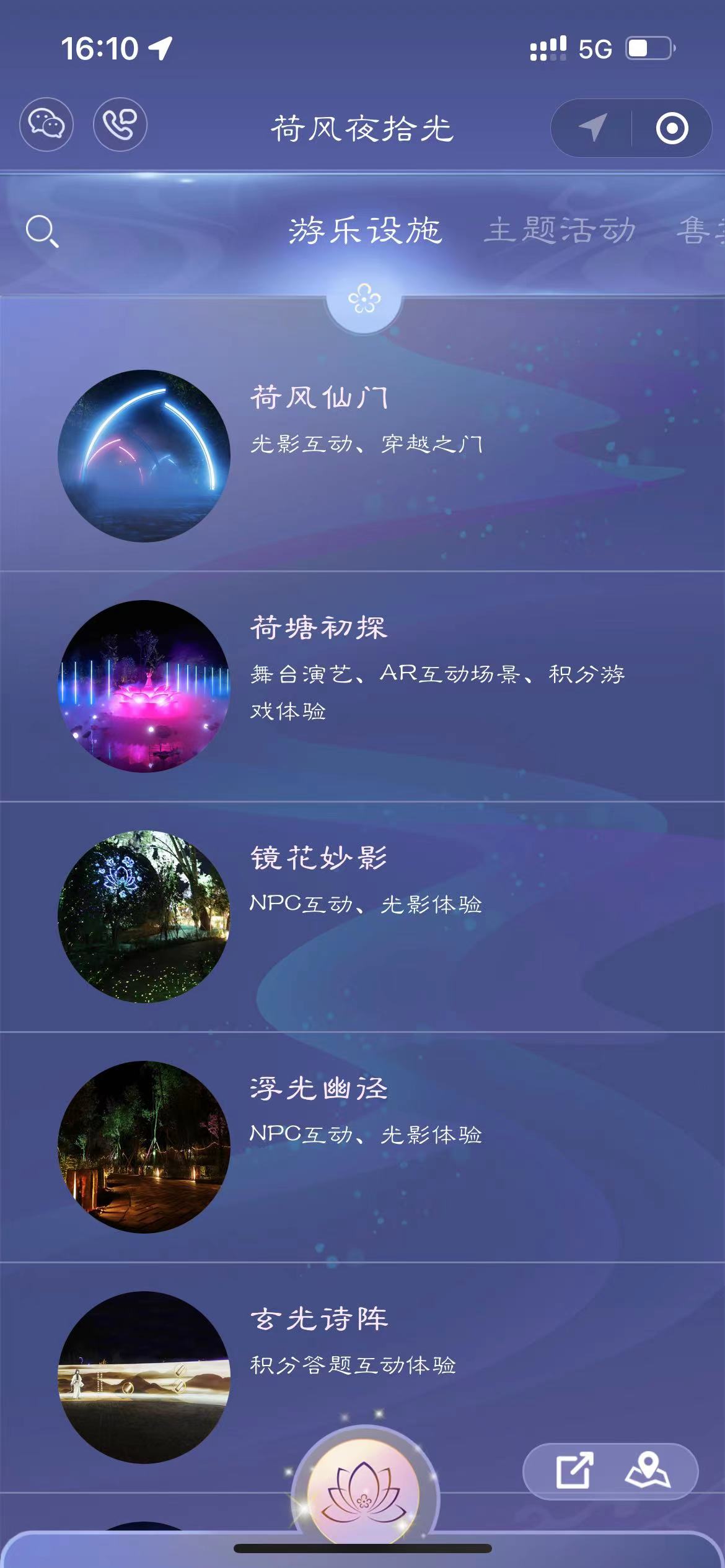Tap the location arrow in the top capsule
Screen dimensions: 725x1568
click(x=592, y=128)
